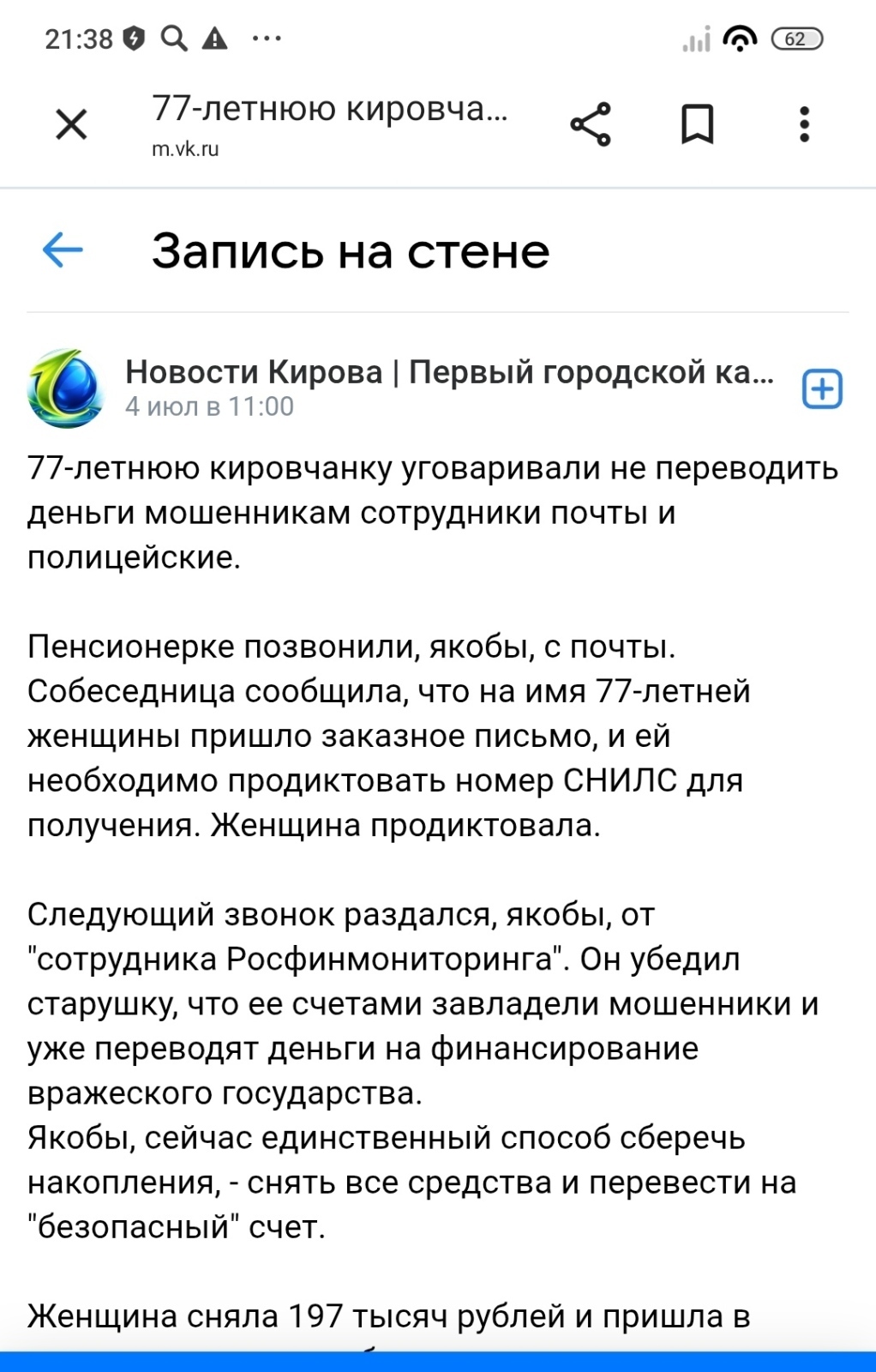
Task: Share this VK page
Action: pyautogui.click(x=591, y=124)
